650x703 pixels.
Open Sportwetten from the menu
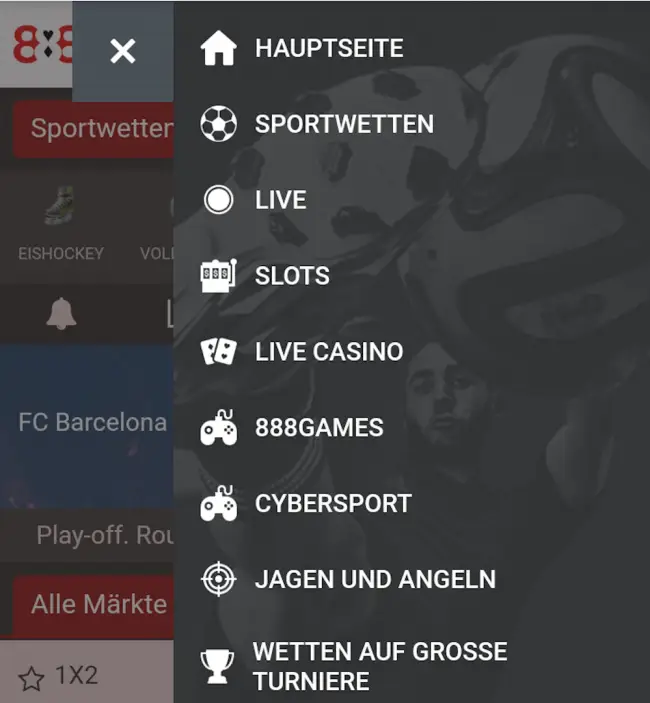coord(343,124)
